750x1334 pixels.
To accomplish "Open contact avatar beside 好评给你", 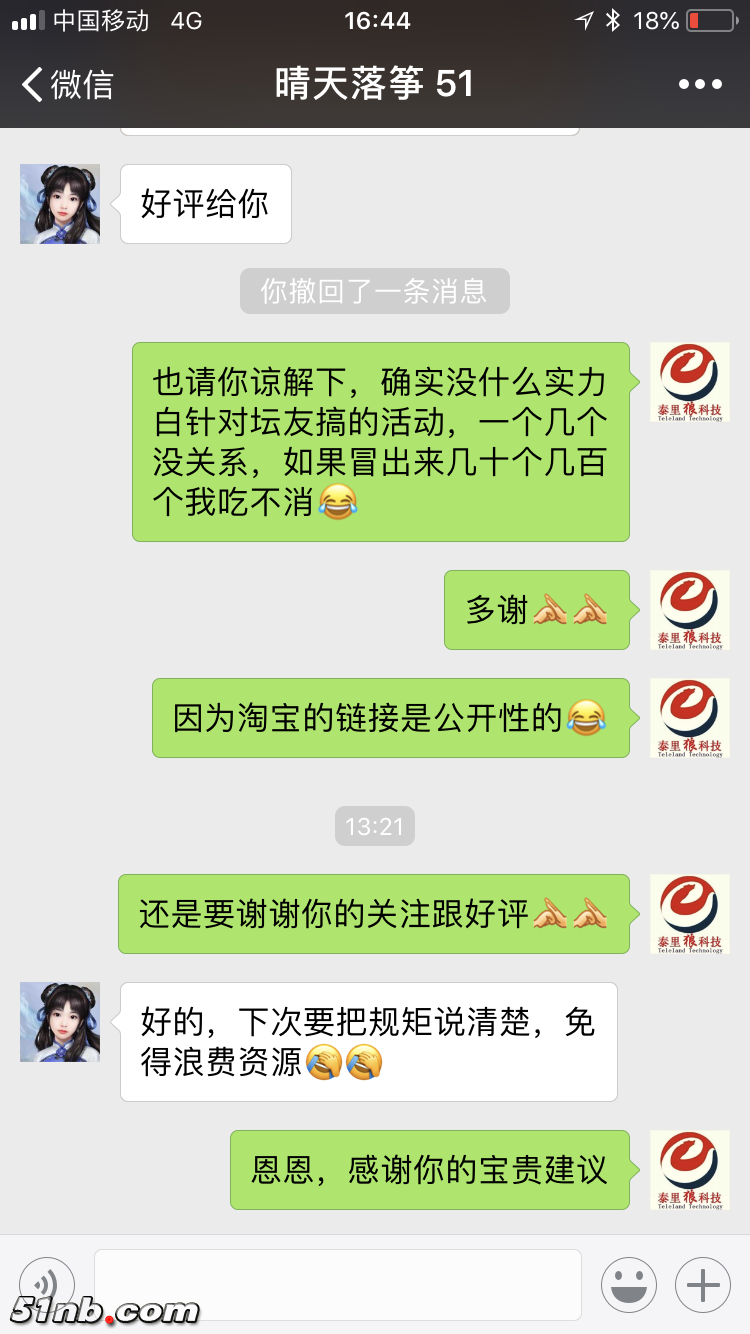I will [x=60, y=204].
